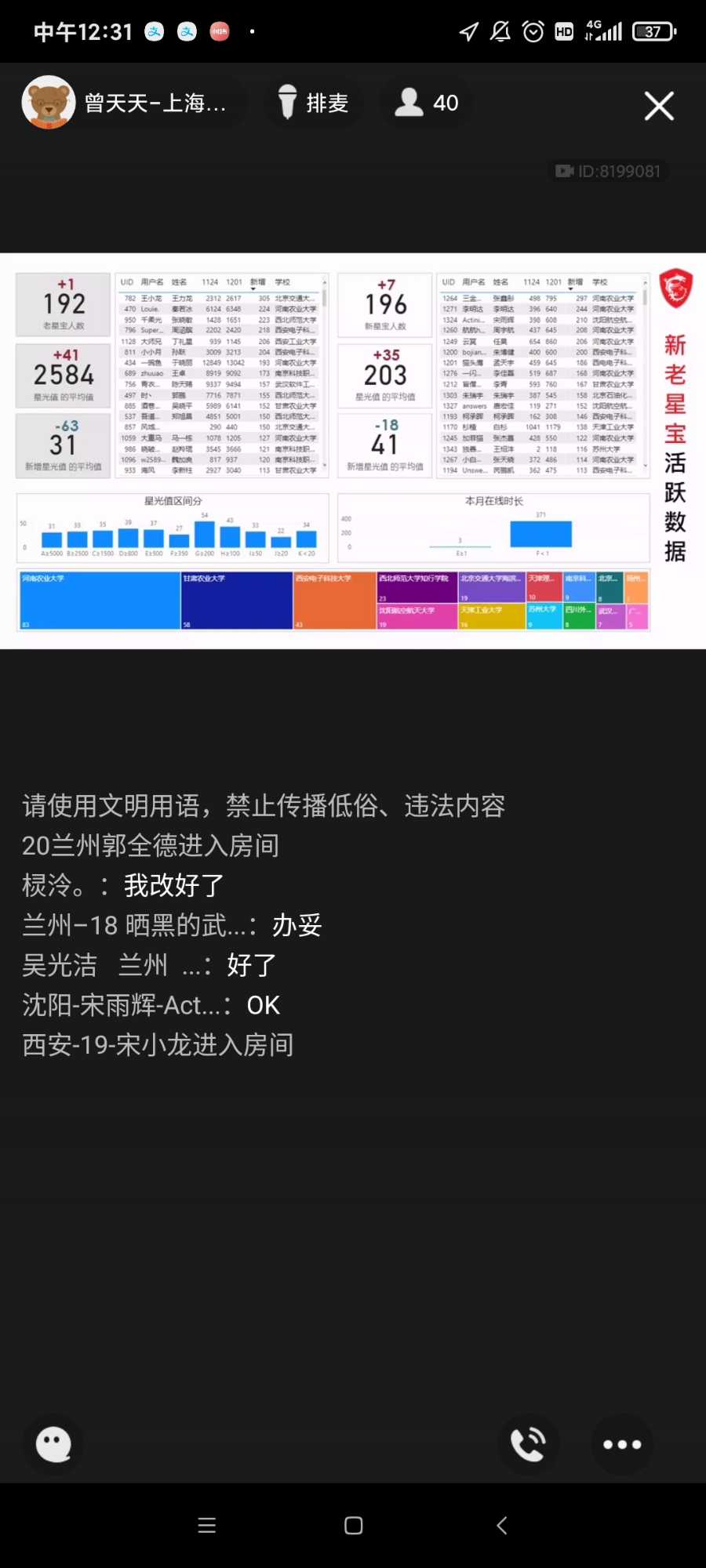
Task: Go back using system navigation arrow
Action: pyautogui.click(x=502, y=1525)
